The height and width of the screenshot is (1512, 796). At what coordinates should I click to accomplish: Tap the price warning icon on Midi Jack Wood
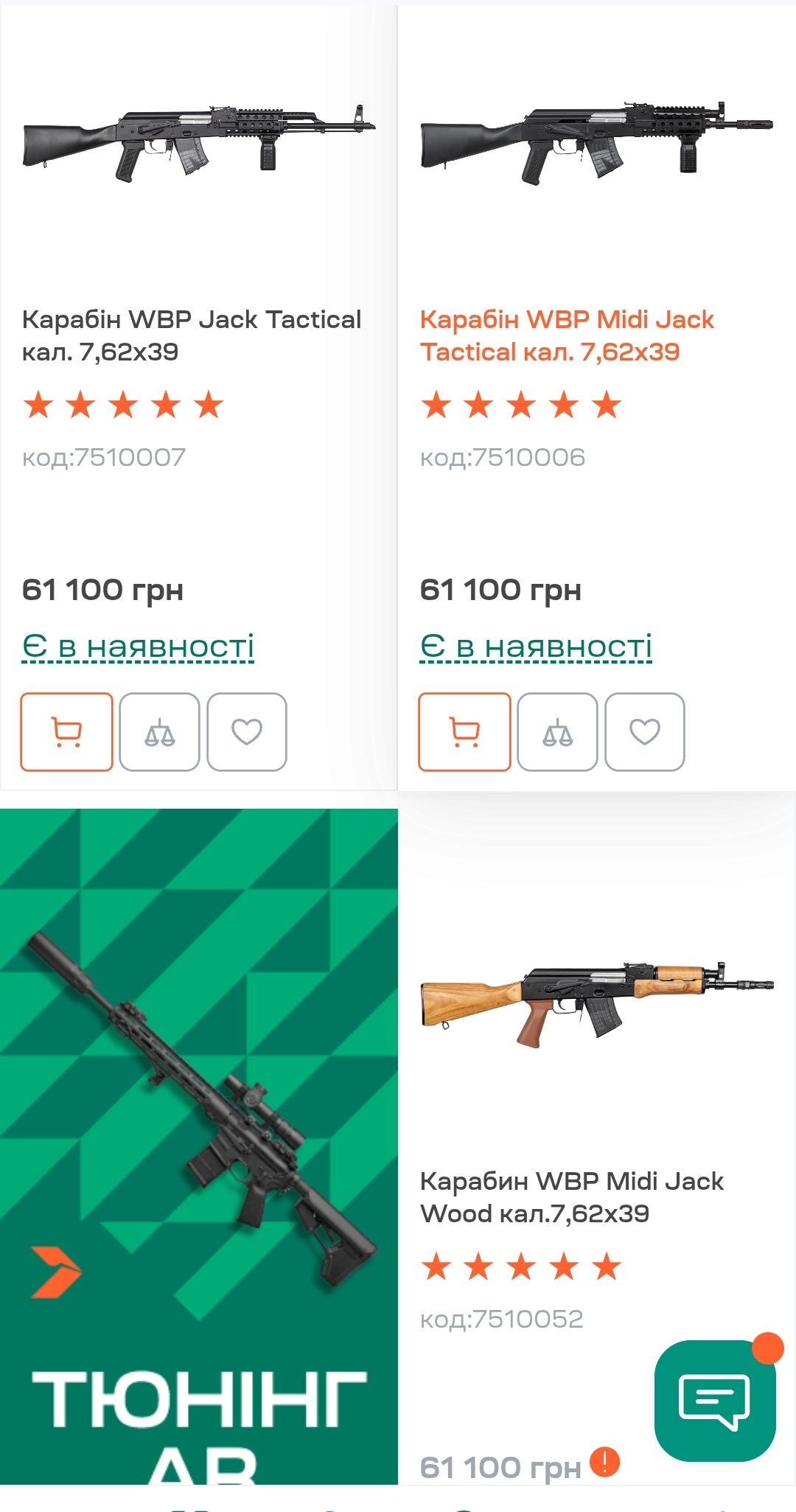click(x=605, y=1462)
